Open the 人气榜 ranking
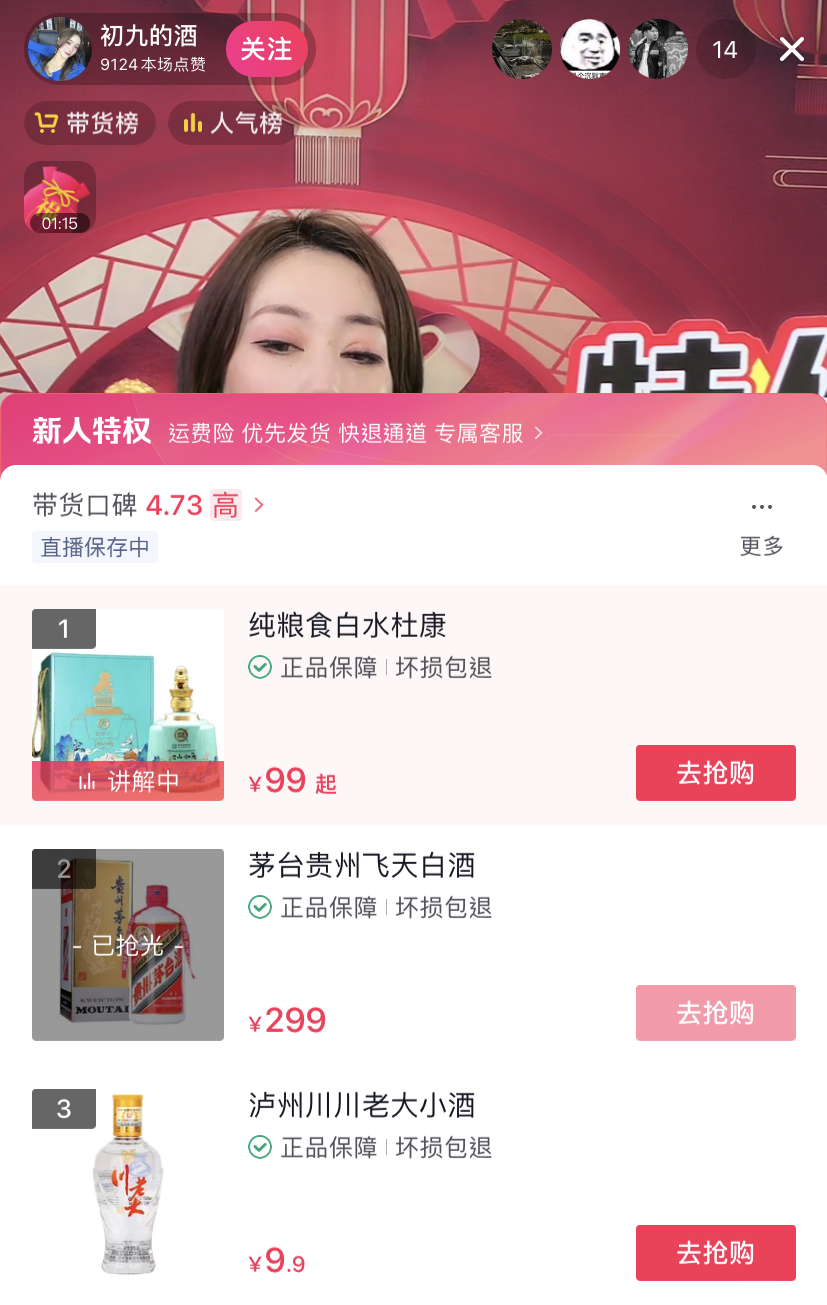Image resolution: width=827 pixels, height=1305 pixels. (x=233, y=123)
